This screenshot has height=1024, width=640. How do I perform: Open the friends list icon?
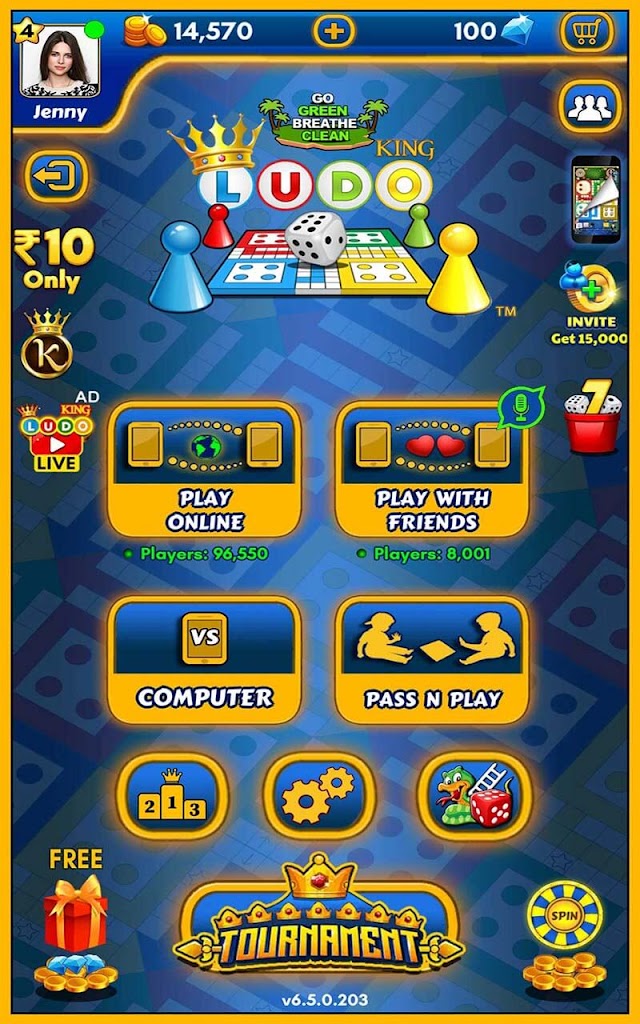pos(589,107)
